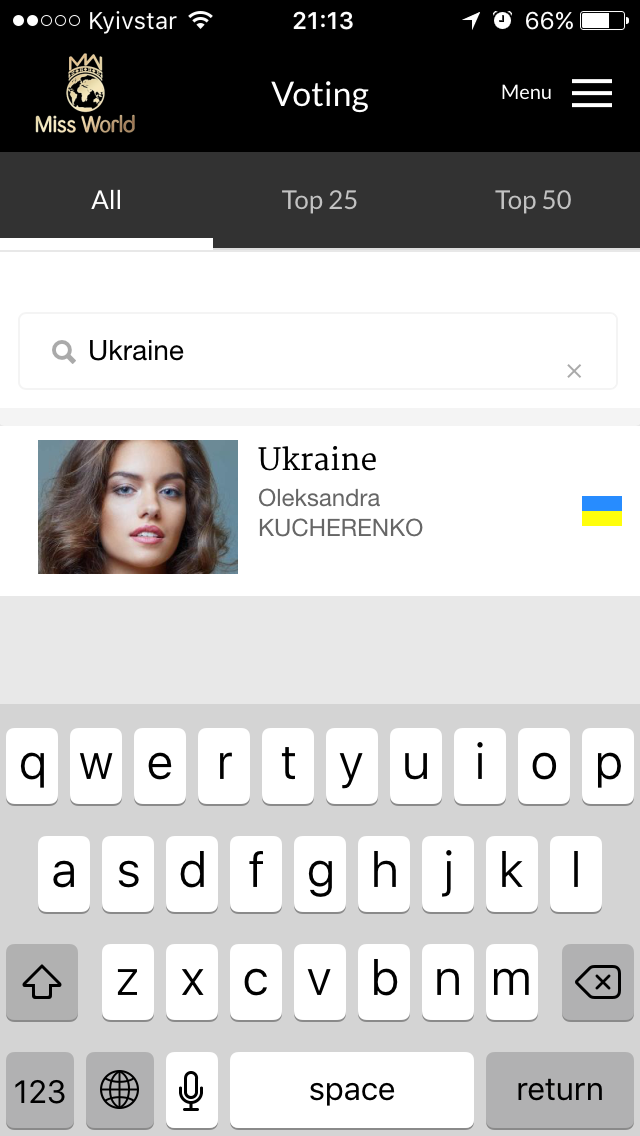Switch to the Top 25 tab

[319, 200]
